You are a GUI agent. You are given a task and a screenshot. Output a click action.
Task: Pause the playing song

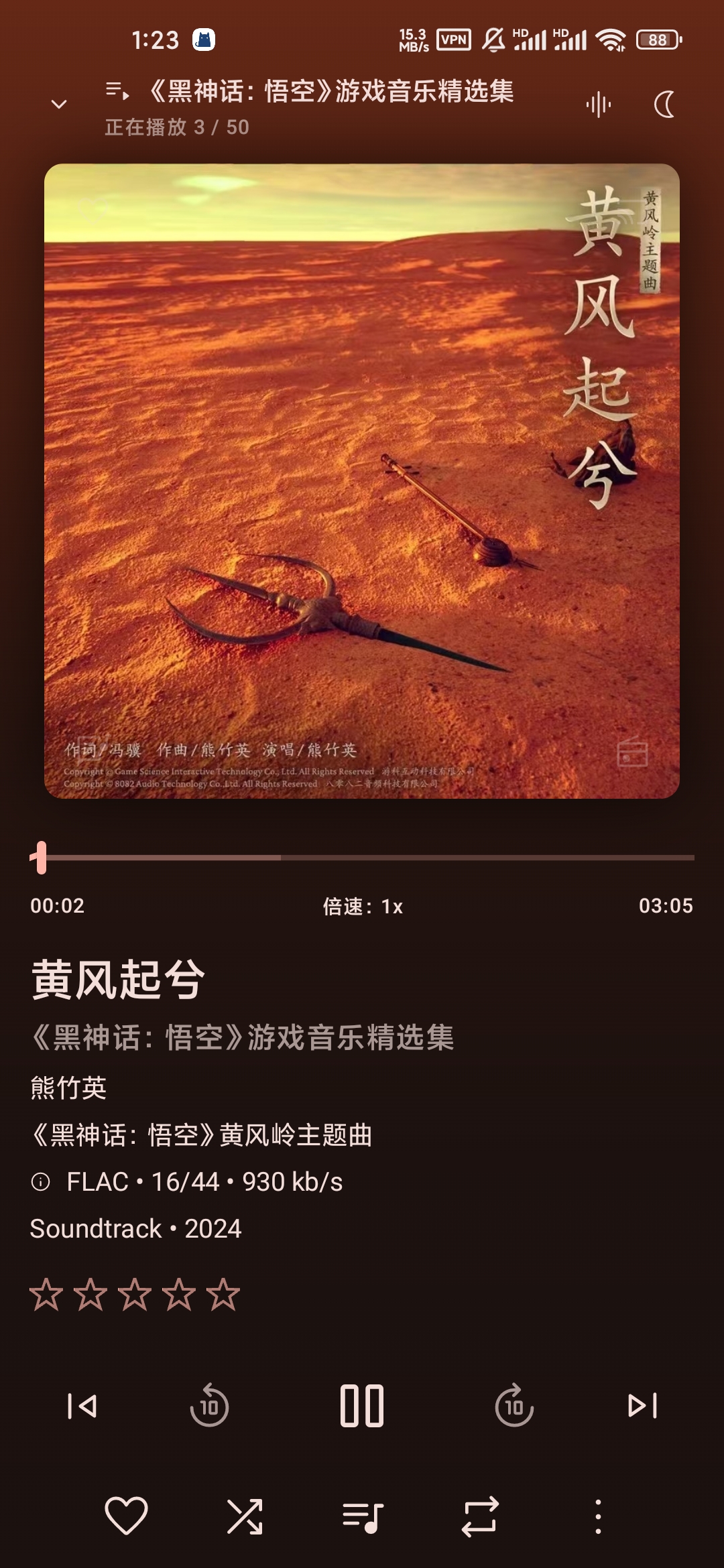click(362, 1406)
